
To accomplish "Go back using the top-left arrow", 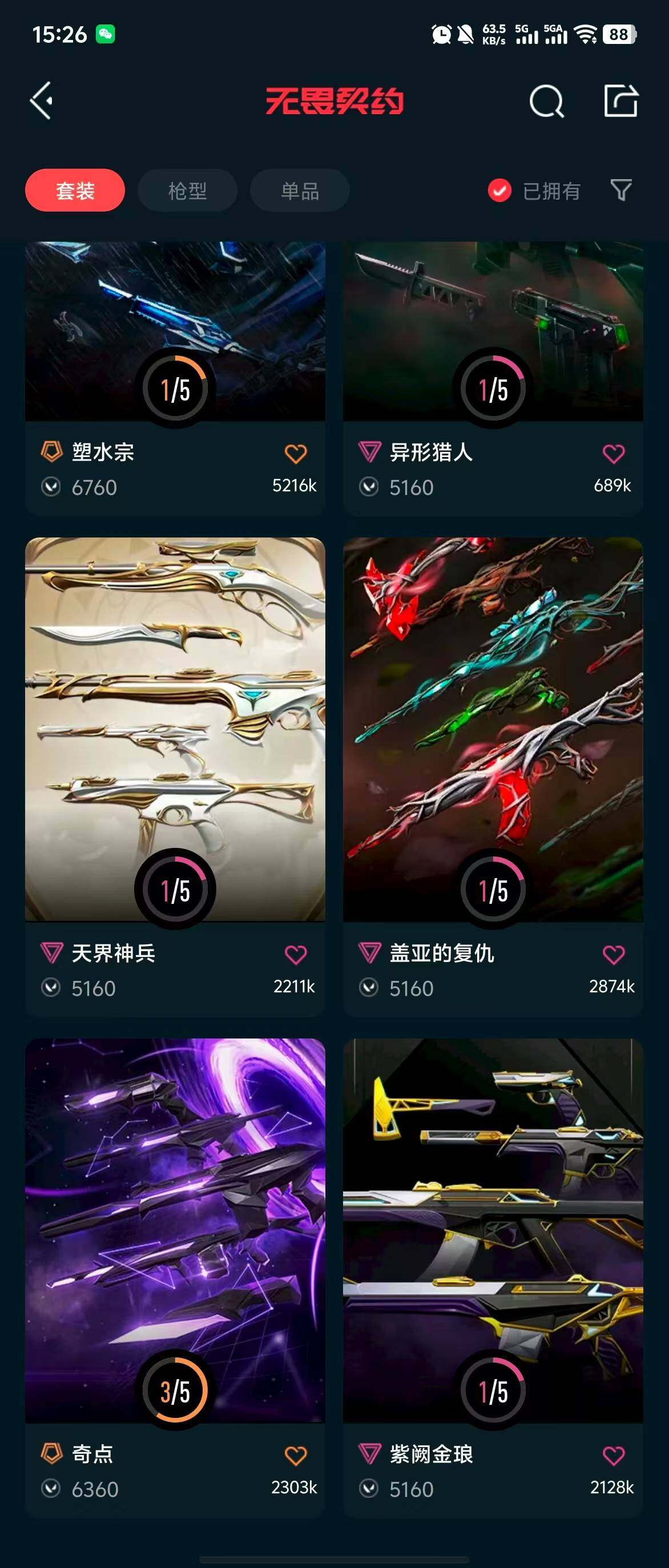I will (x=42, y=100).
